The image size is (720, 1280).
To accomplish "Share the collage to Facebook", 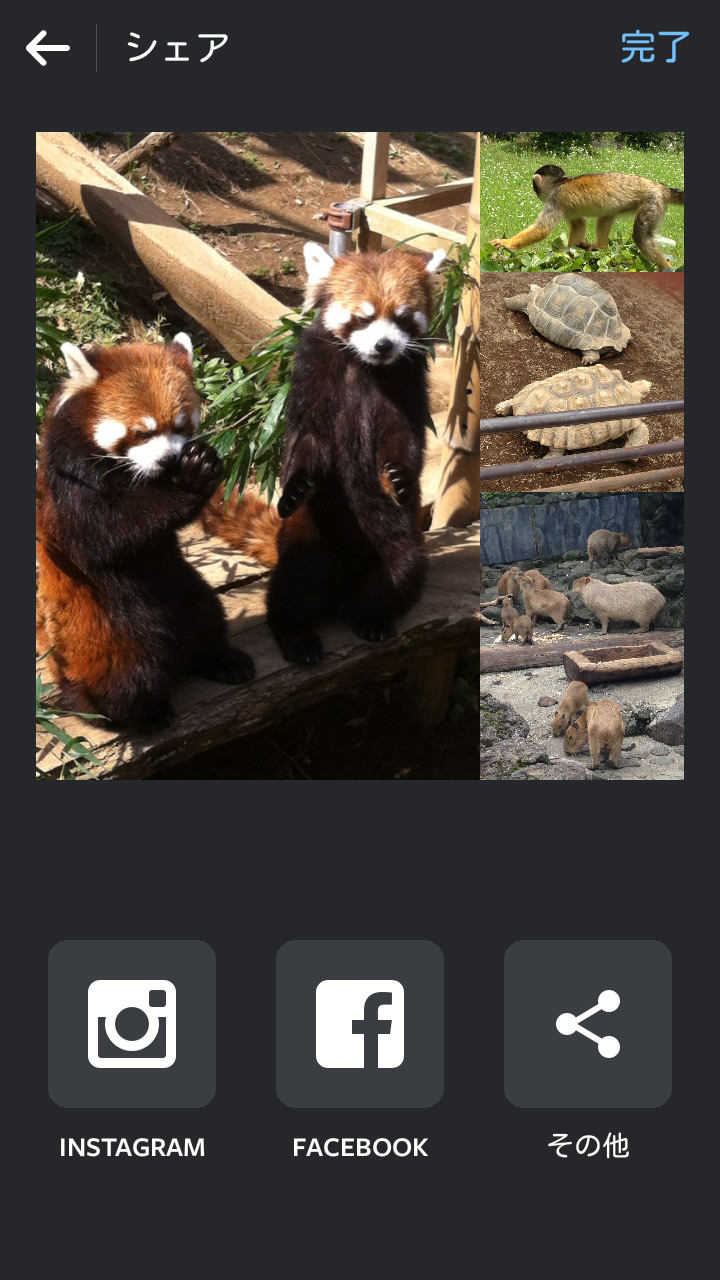I will point(360,1024).
